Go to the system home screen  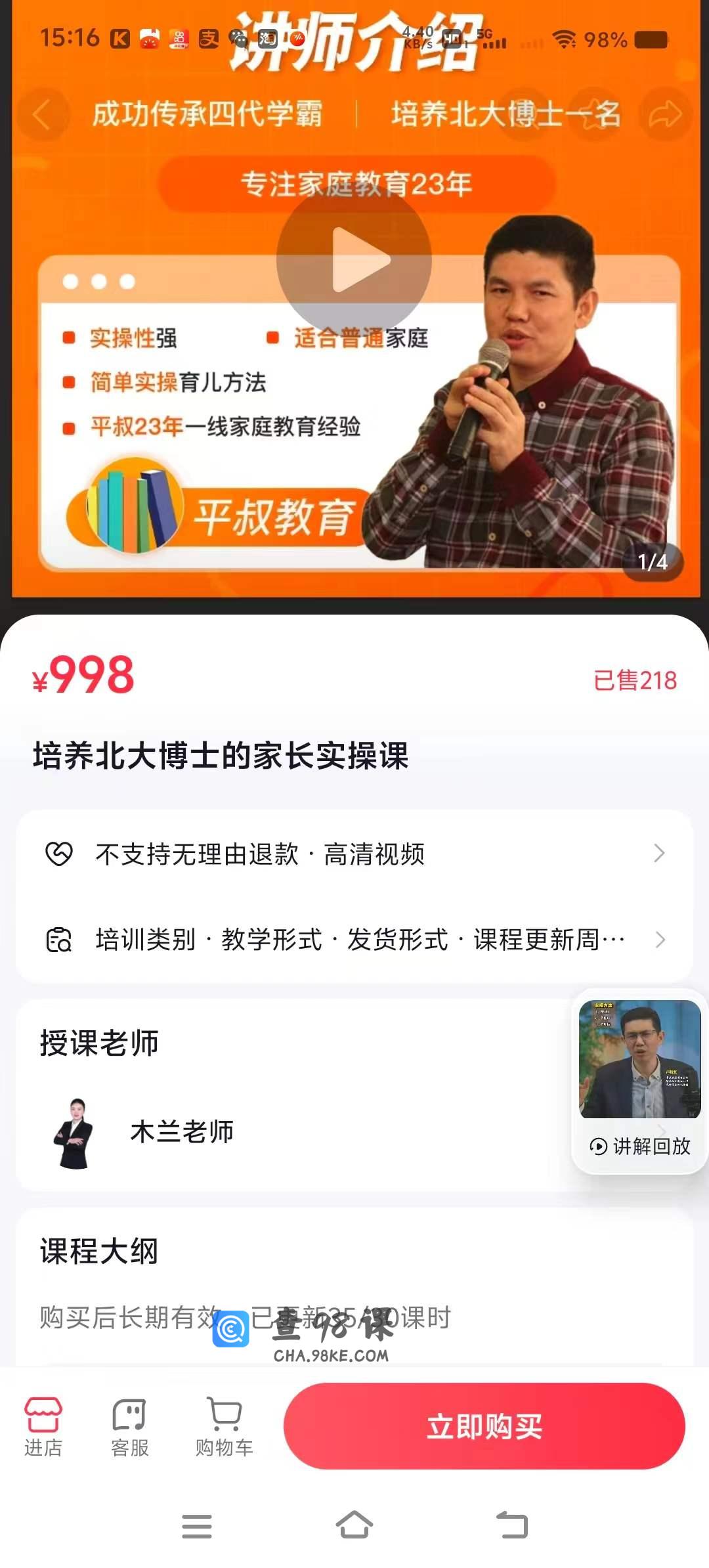click(x=354, y=1525)
